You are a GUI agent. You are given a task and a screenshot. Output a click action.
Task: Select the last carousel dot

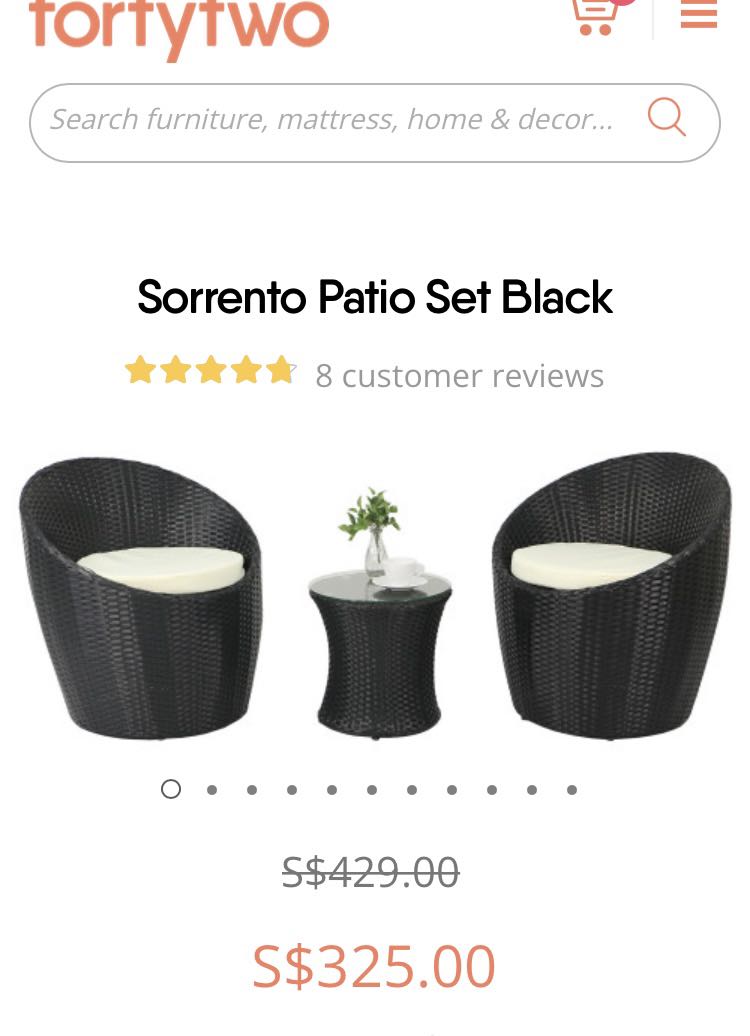click(571, 790)
